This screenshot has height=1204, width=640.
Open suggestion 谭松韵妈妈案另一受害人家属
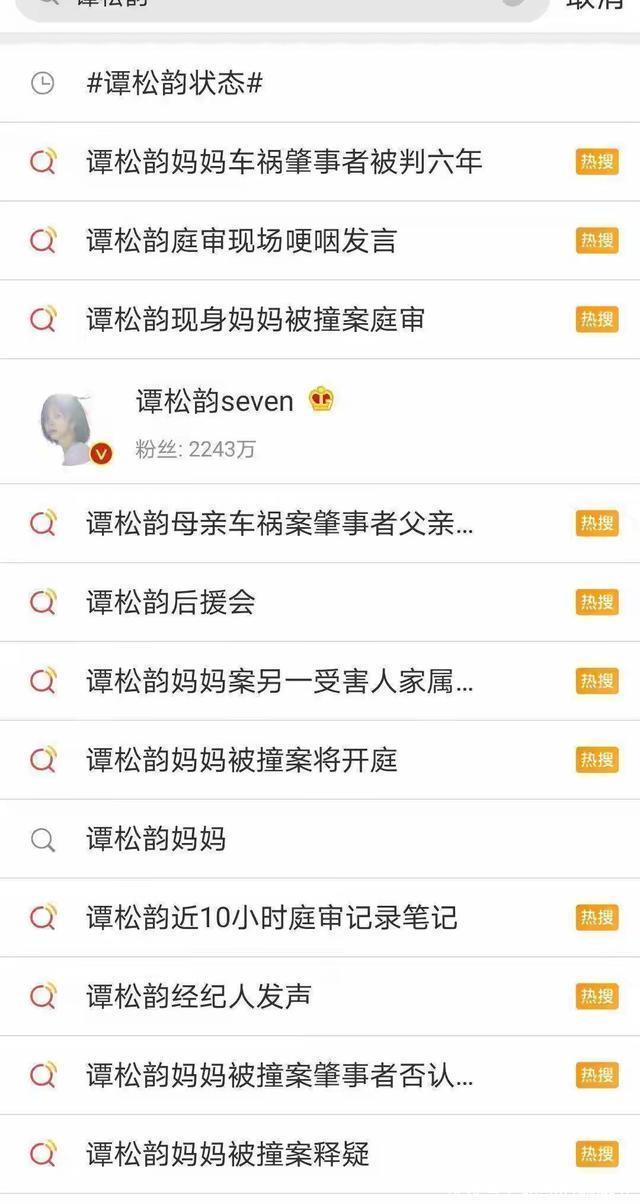pyautogui.click(x=280, y=681)
